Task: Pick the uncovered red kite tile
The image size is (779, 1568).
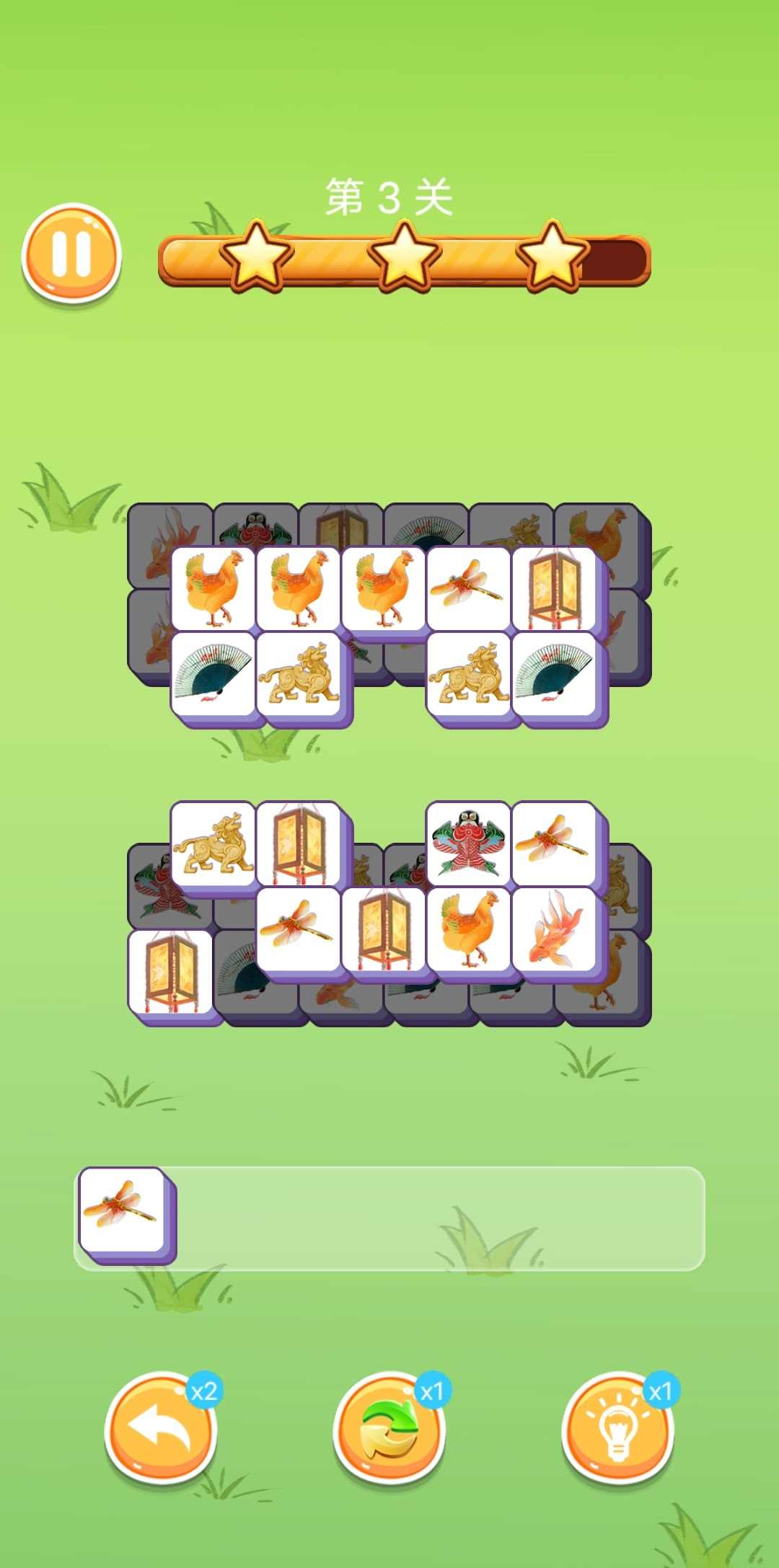Action: (x=468, y=843)
